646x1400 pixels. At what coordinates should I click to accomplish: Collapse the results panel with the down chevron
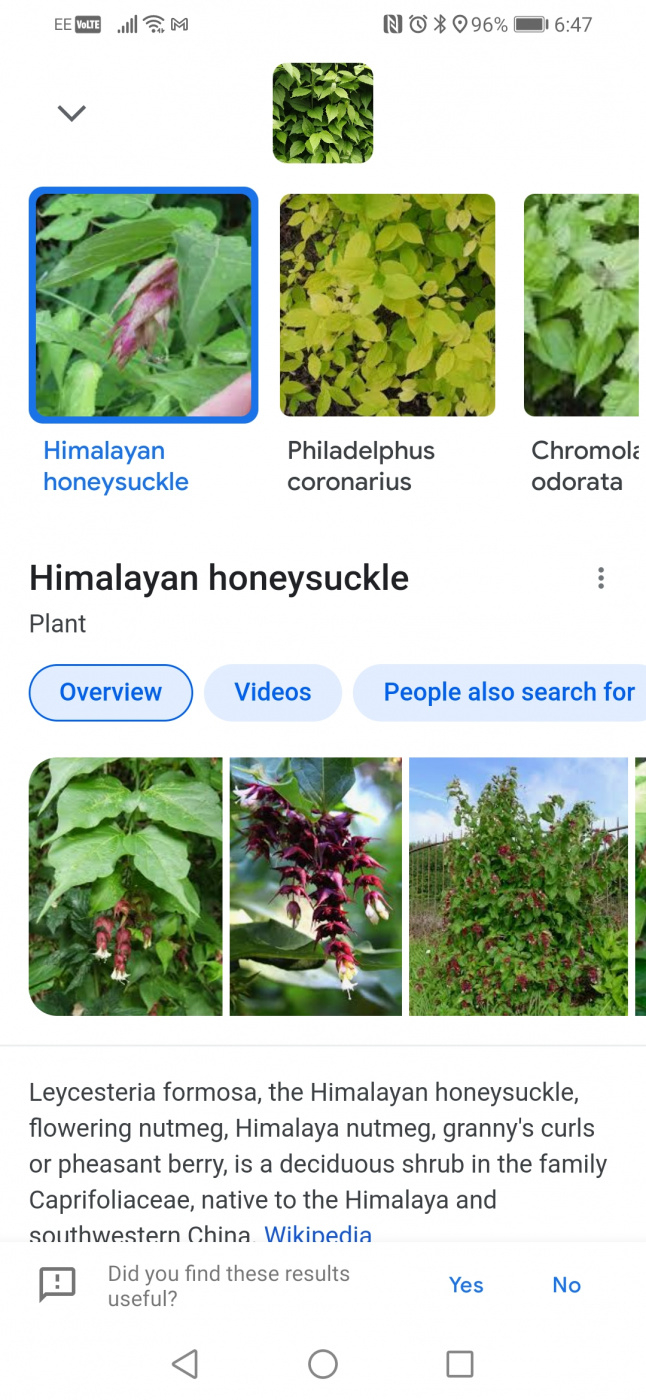point(71,113)
